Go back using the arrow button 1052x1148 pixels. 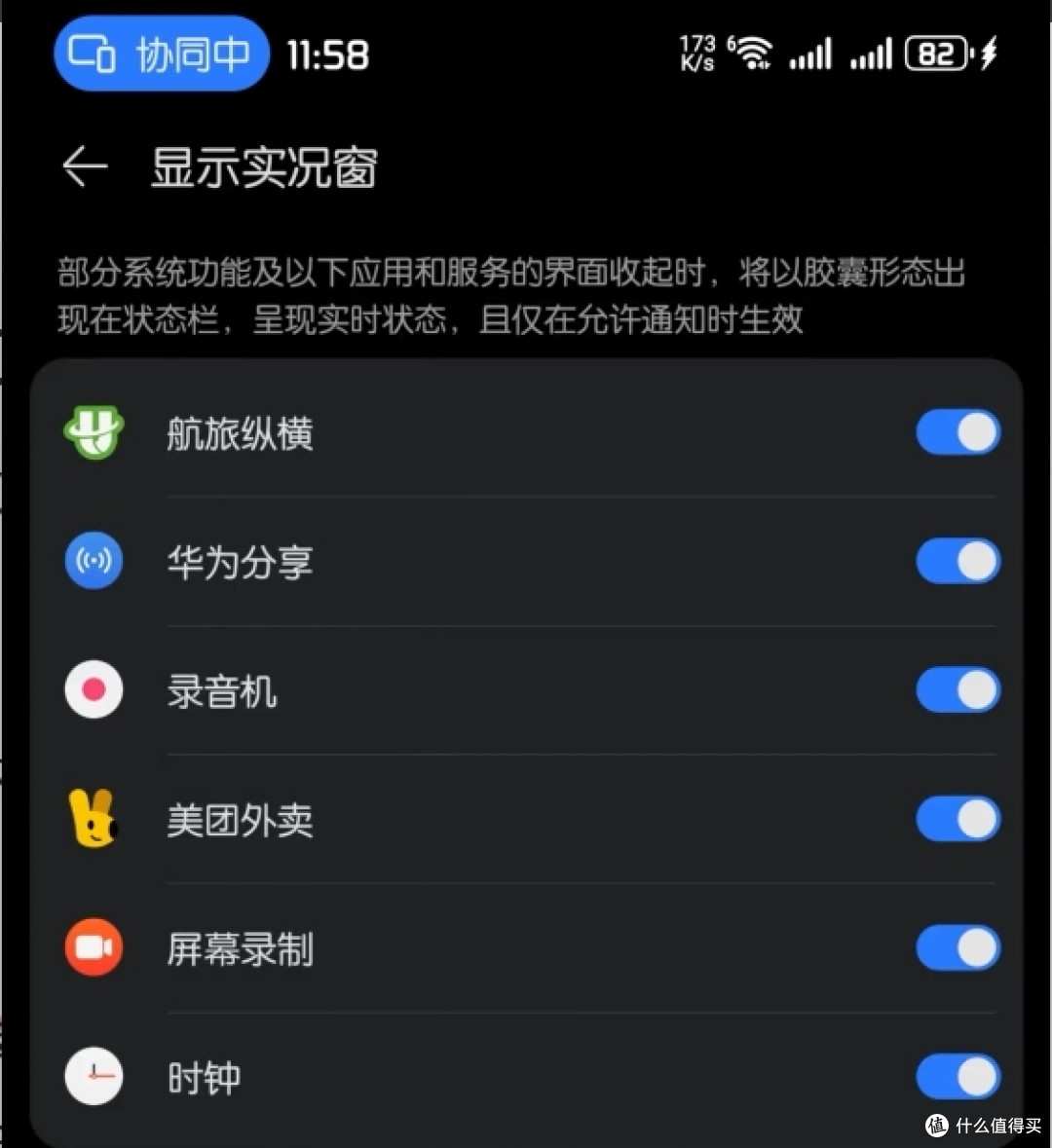pos(85,167)
